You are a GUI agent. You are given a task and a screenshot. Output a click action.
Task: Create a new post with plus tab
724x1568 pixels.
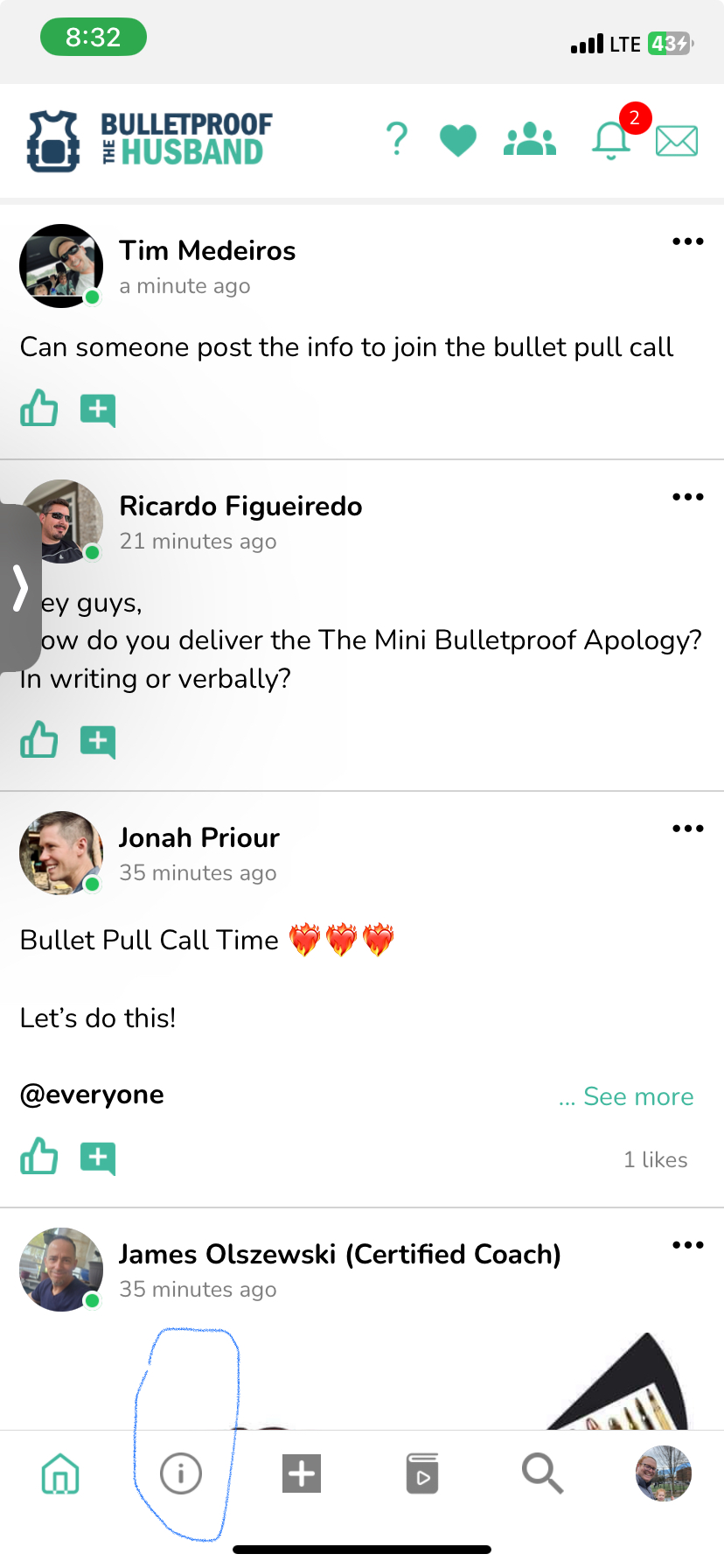pyautogui.click(x=302, y=1473)
